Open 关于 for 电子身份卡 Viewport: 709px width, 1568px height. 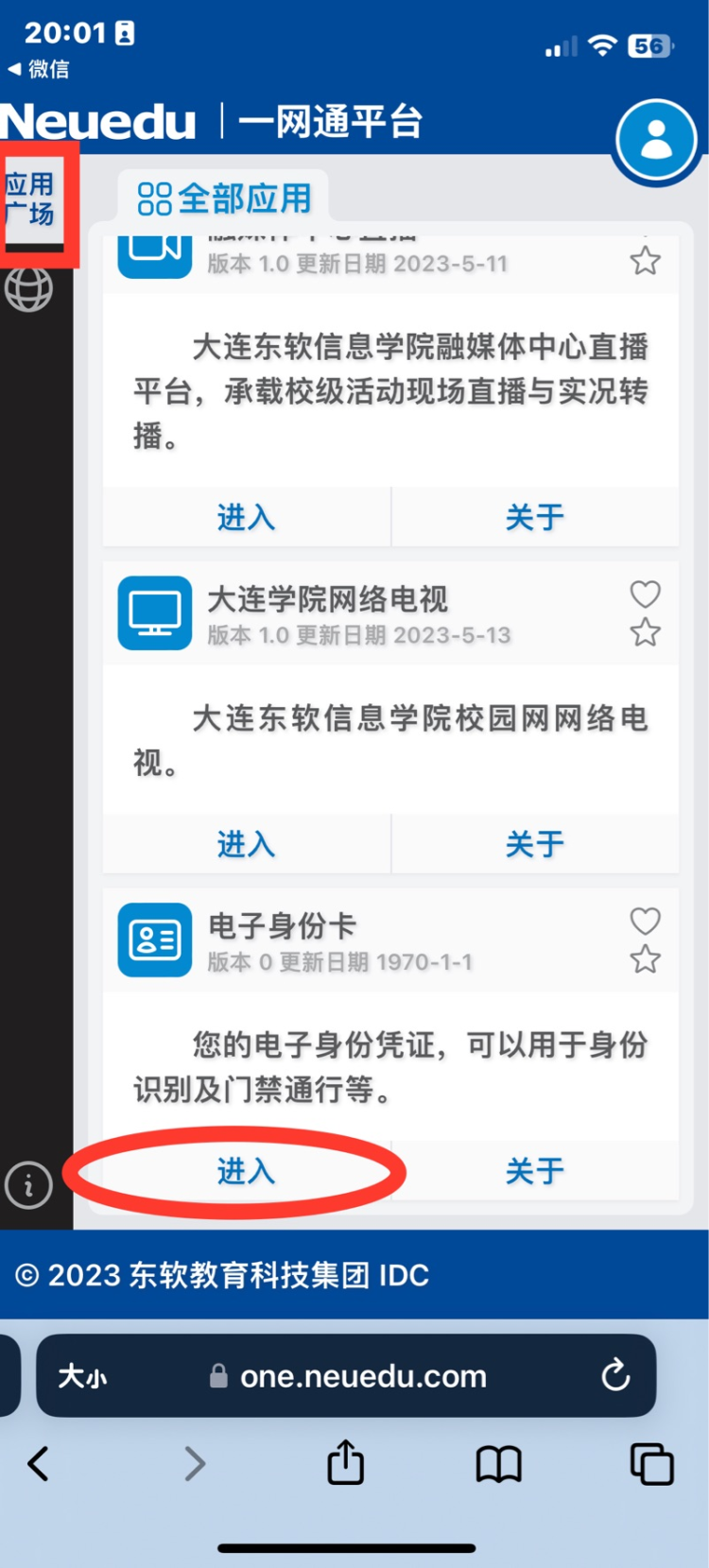[x=534, y=1171]
